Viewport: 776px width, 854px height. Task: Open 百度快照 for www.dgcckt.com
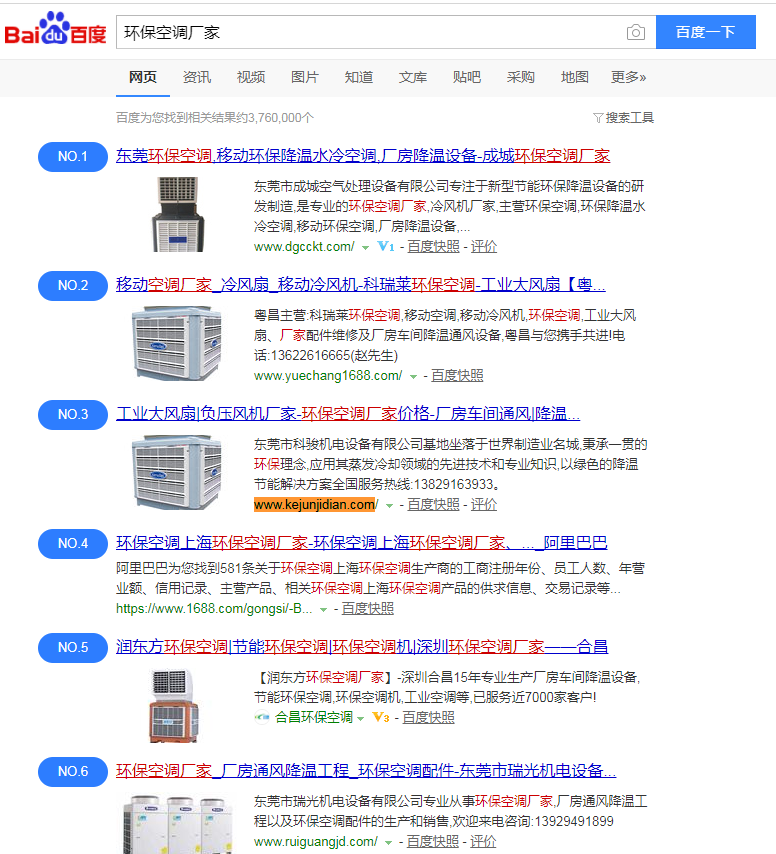point(433,246)
